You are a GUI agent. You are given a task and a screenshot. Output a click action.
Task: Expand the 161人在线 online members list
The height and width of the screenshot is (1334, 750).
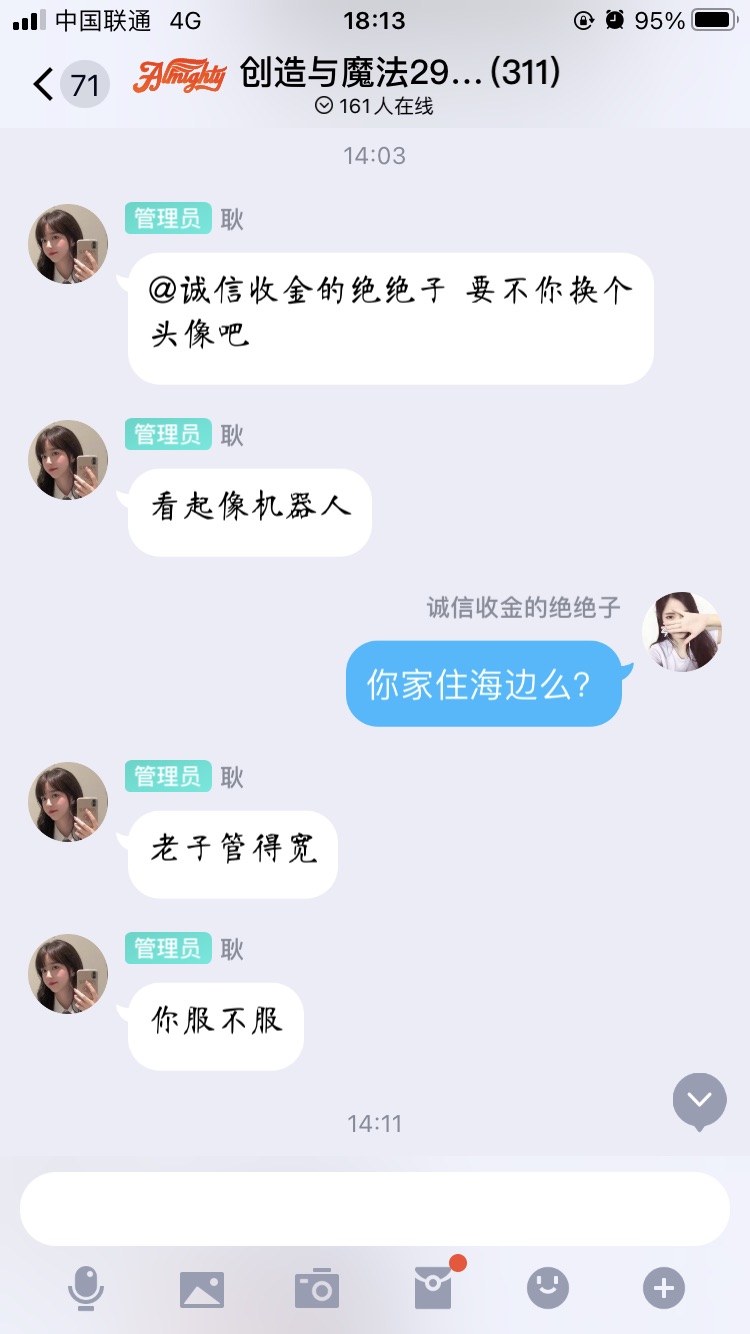[374, 106]
